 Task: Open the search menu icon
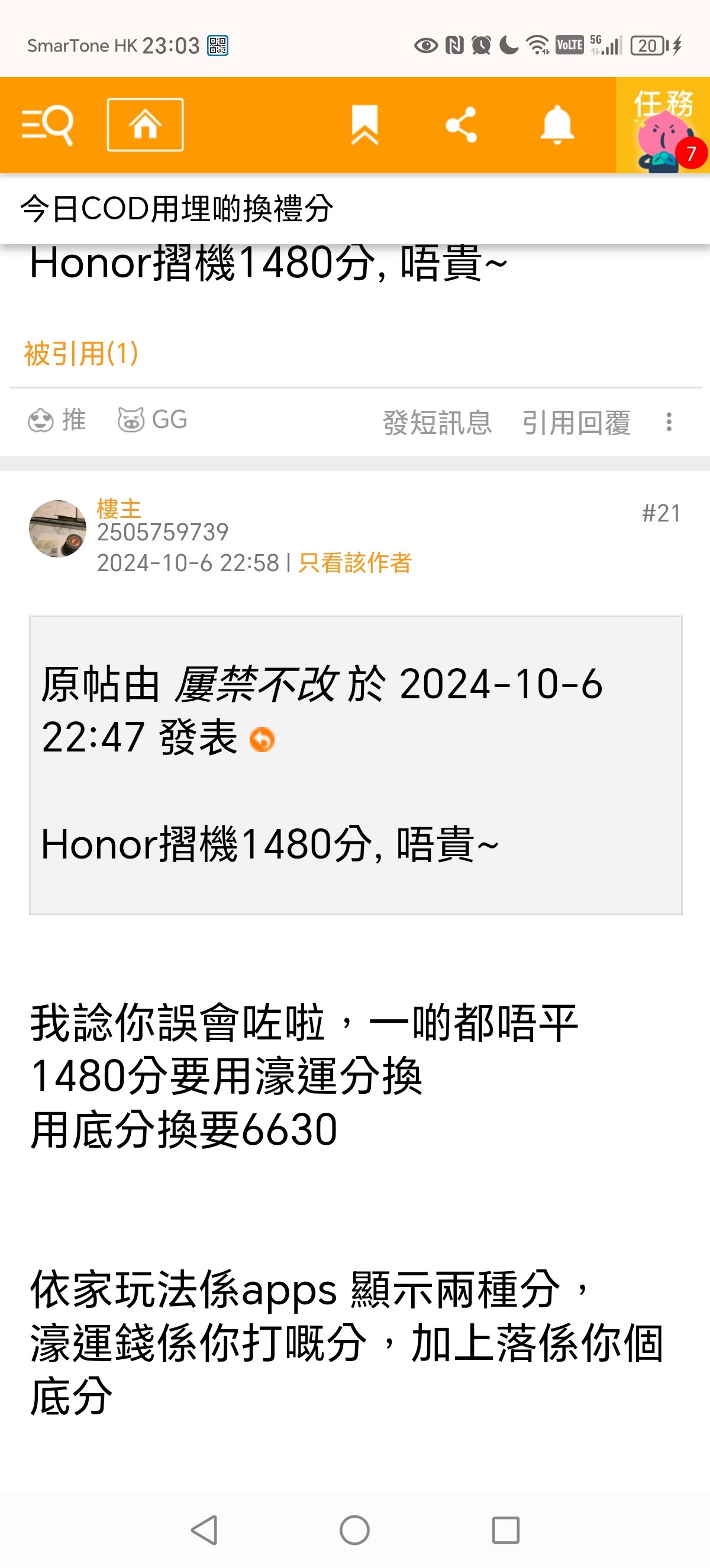coord(47,125)
